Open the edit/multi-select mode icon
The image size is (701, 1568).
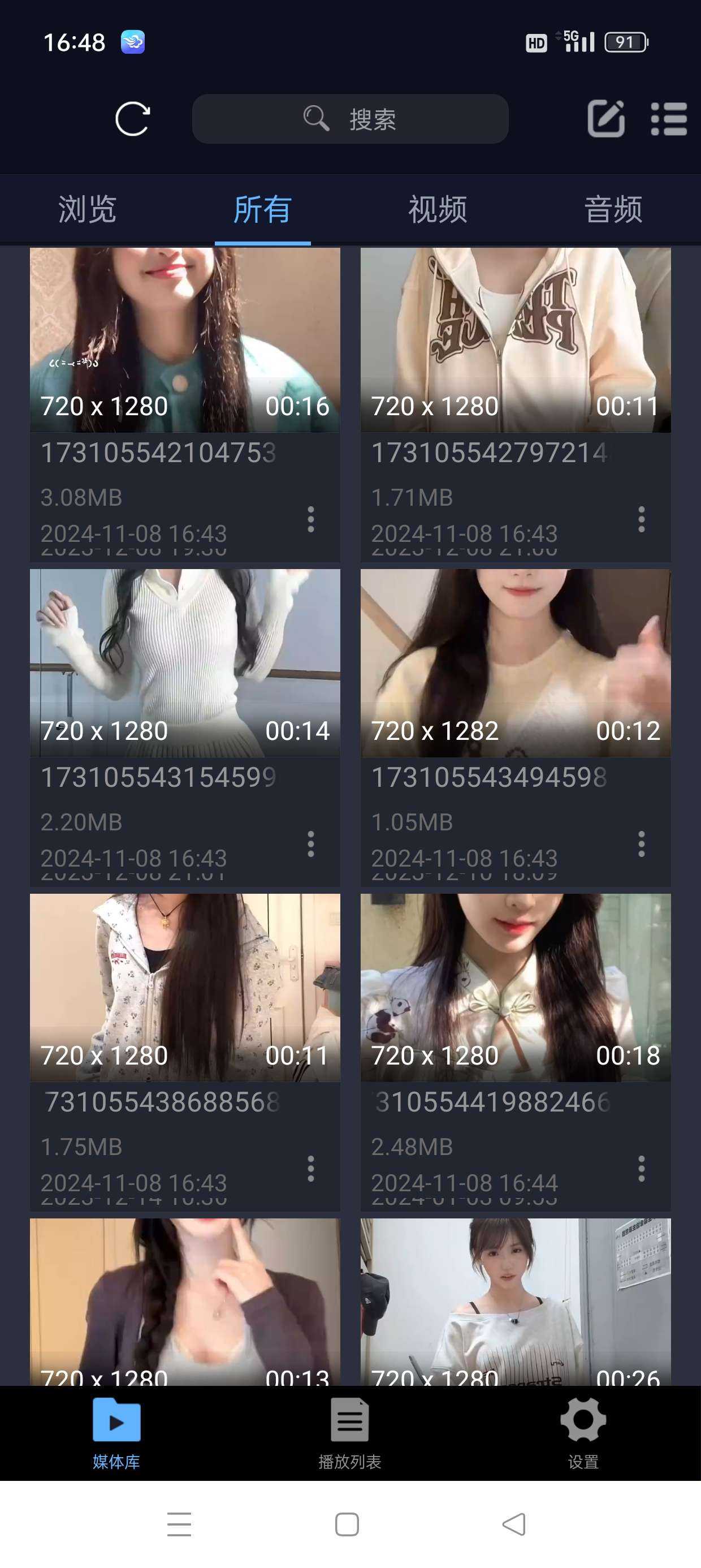coord(606,119)
